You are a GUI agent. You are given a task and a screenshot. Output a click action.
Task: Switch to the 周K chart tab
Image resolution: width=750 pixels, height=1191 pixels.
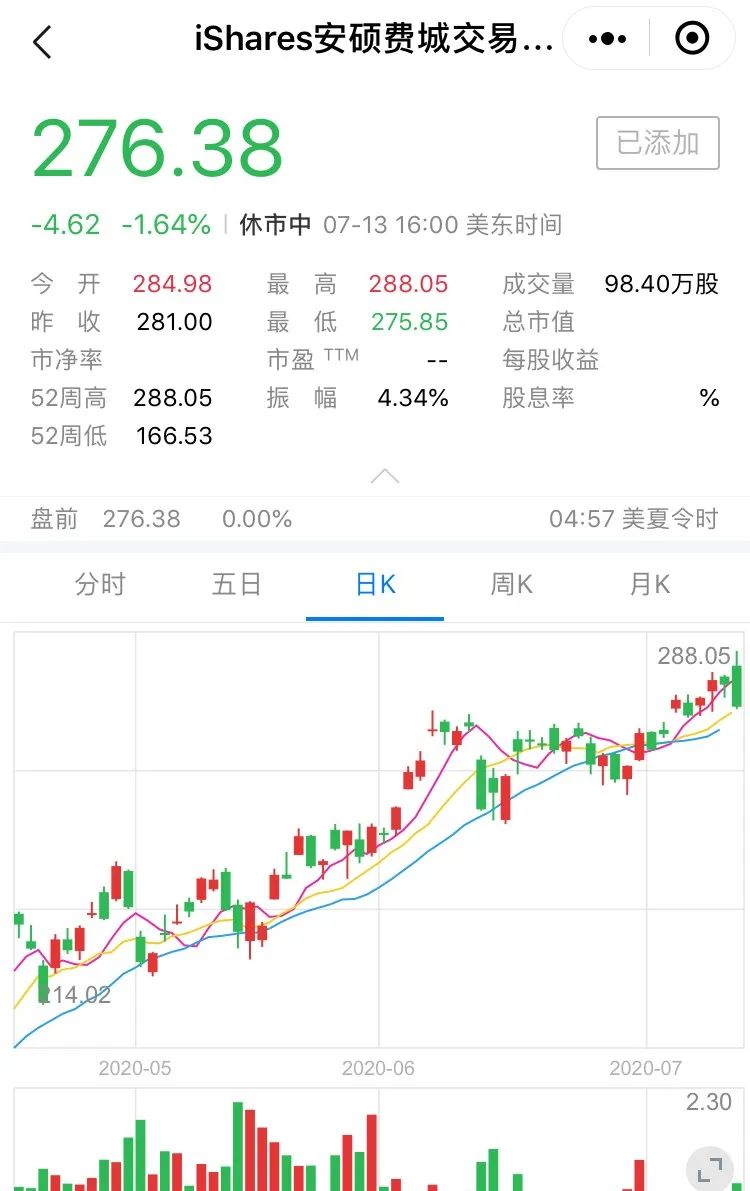[x=511, y=584]
